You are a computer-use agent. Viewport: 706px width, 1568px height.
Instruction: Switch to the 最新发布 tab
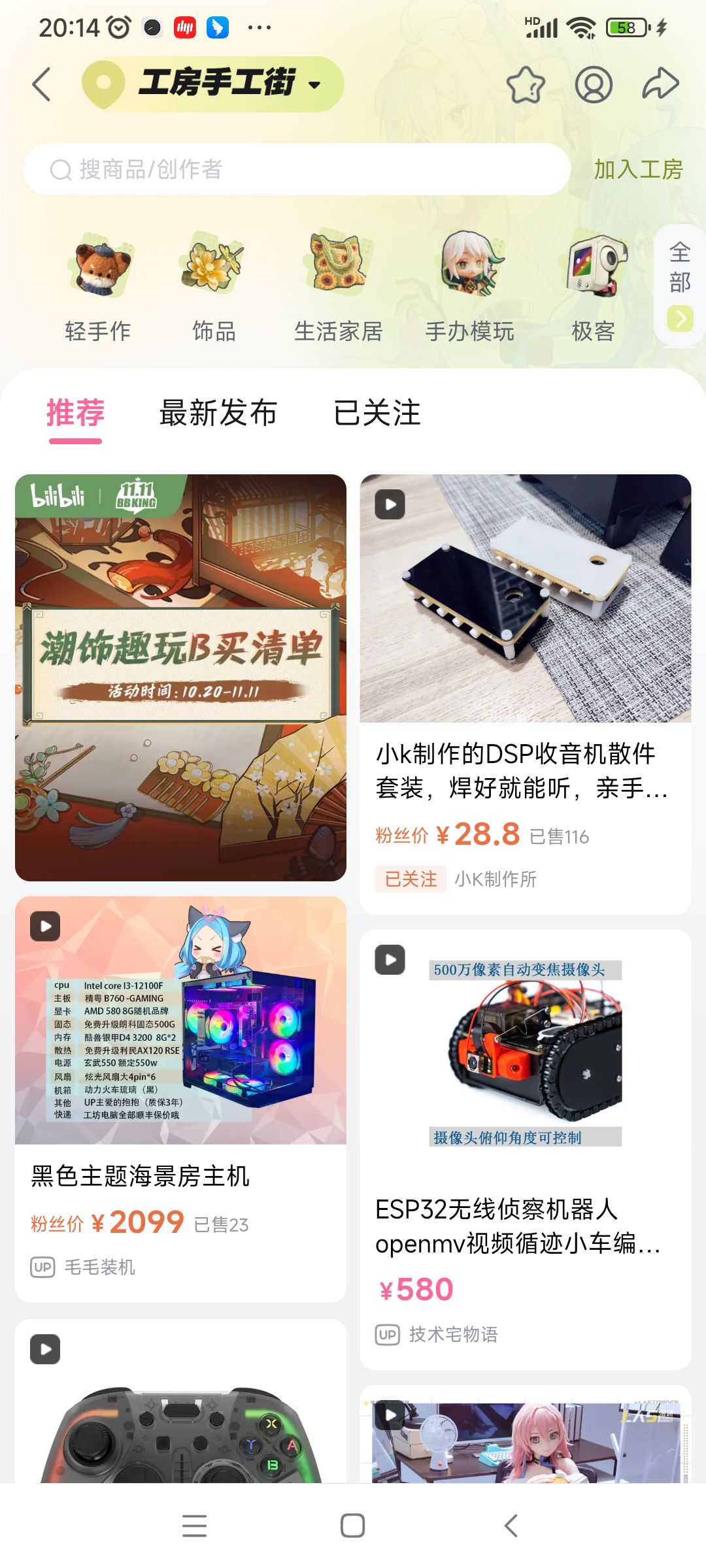[x=218, y=413]
